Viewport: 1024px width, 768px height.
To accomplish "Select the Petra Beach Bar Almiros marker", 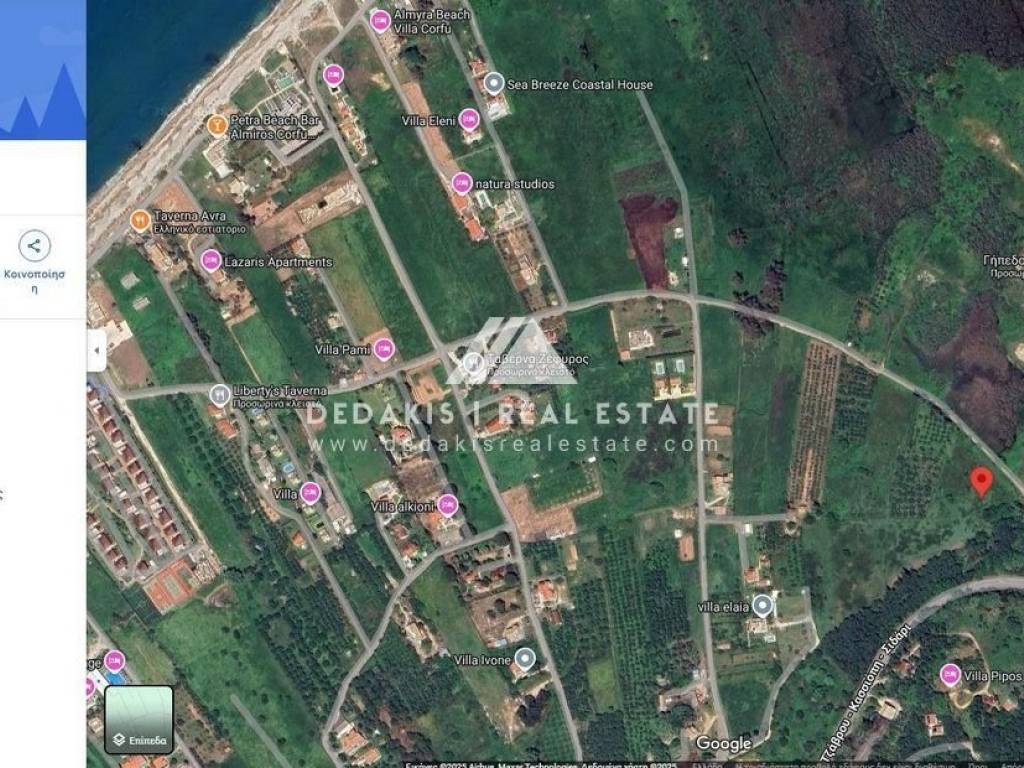I will pyautogui.click(x=215, y=125).
